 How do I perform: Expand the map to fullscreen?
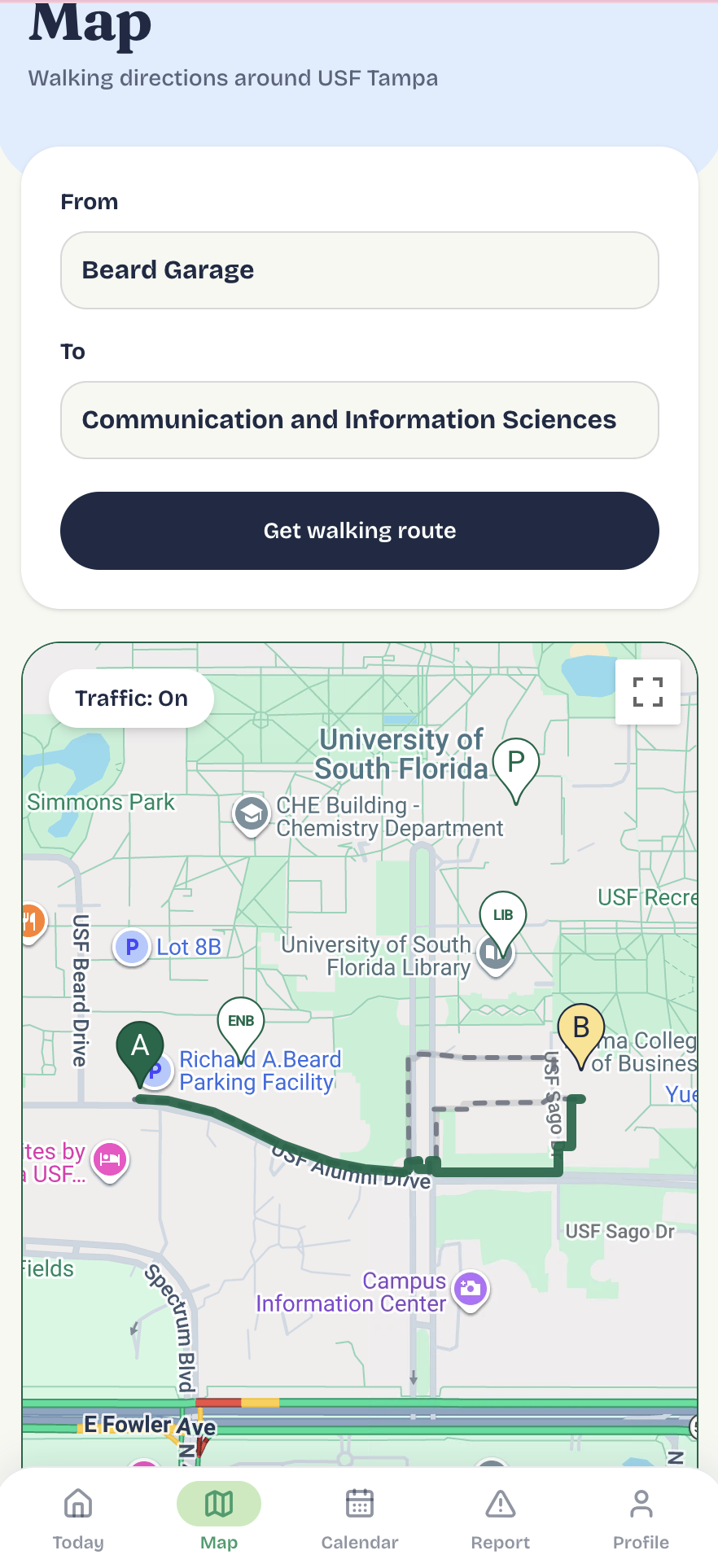[x=648, y=692]
